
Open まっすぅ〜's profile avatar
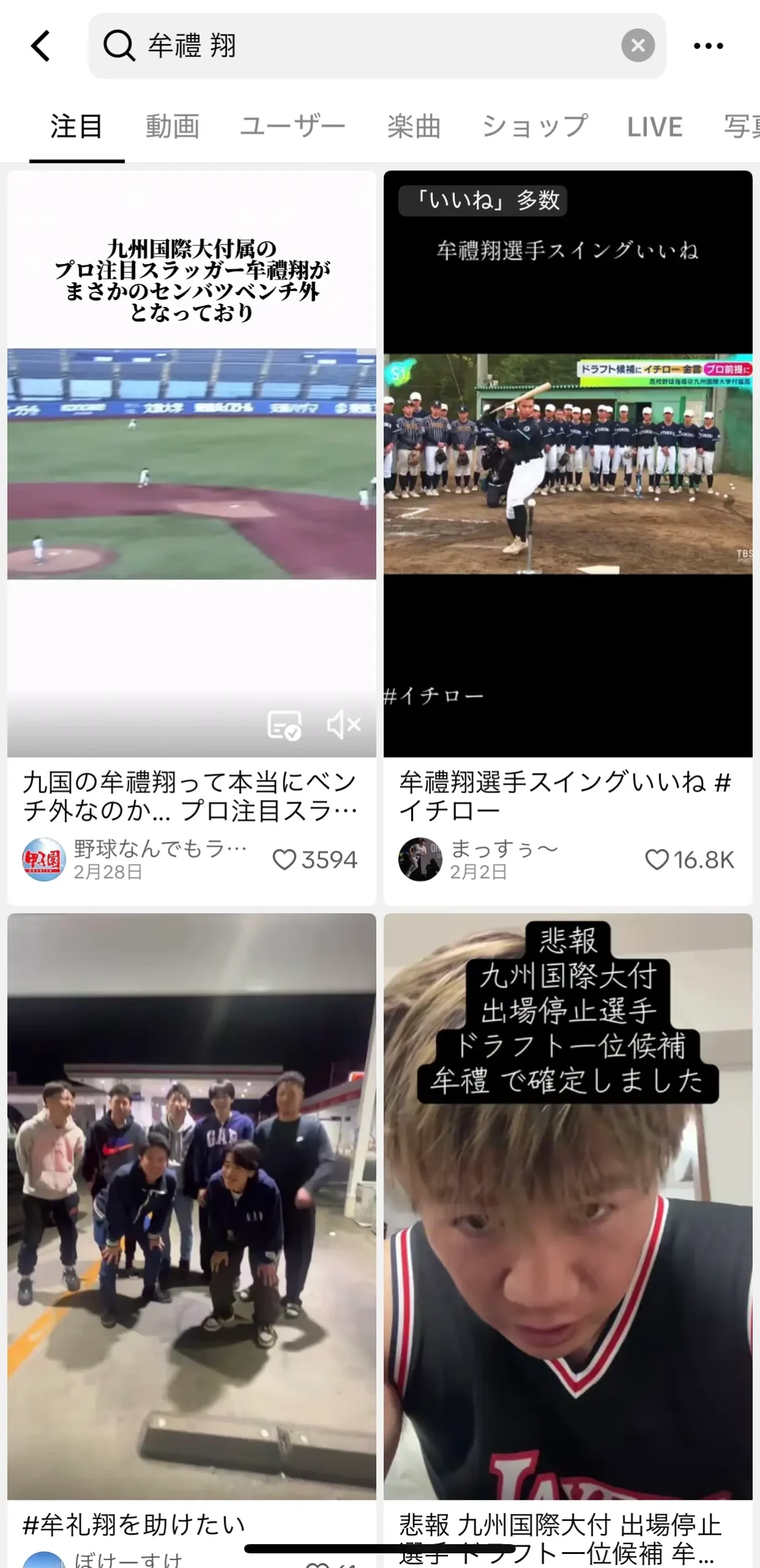(420, 859)
